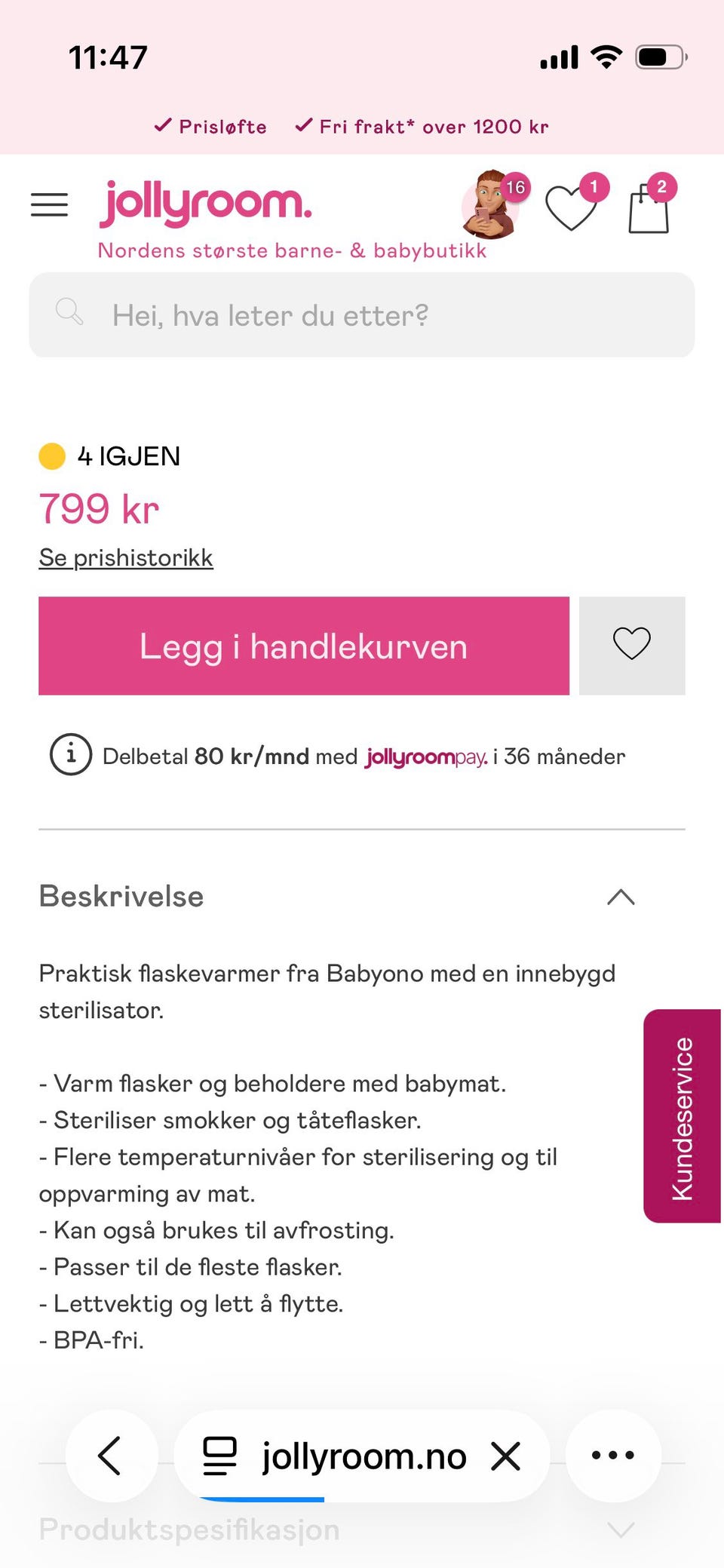
Task: Open Se prishistorikk
Action: (x=125, y=557)
